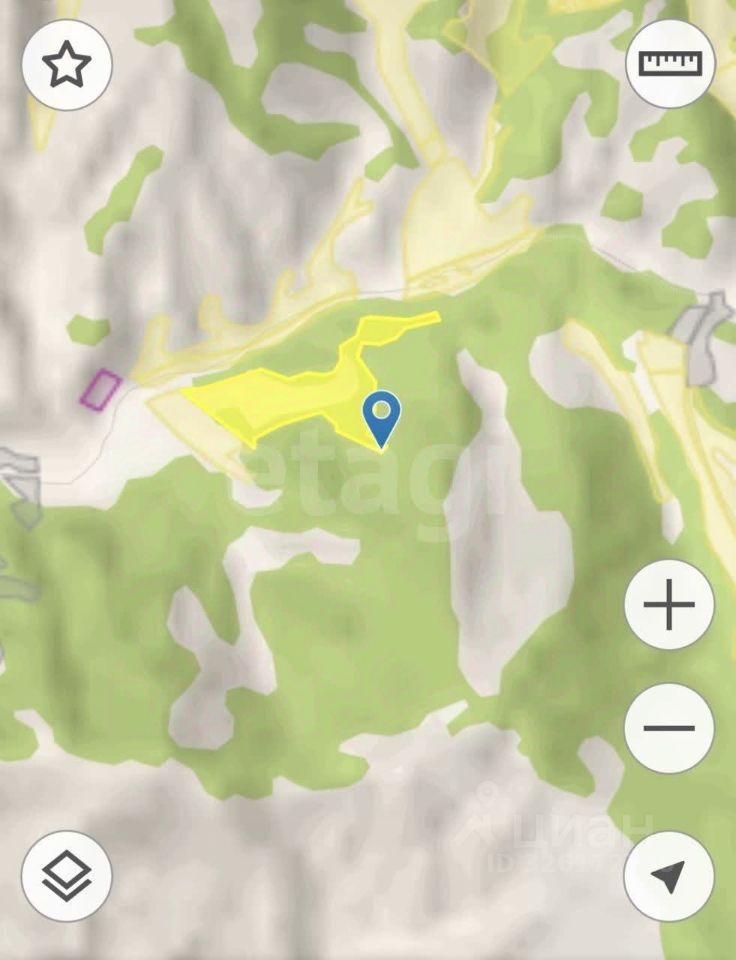
Task: Center map on my current location
Action: pyautogui.click(x=669, y=876)
